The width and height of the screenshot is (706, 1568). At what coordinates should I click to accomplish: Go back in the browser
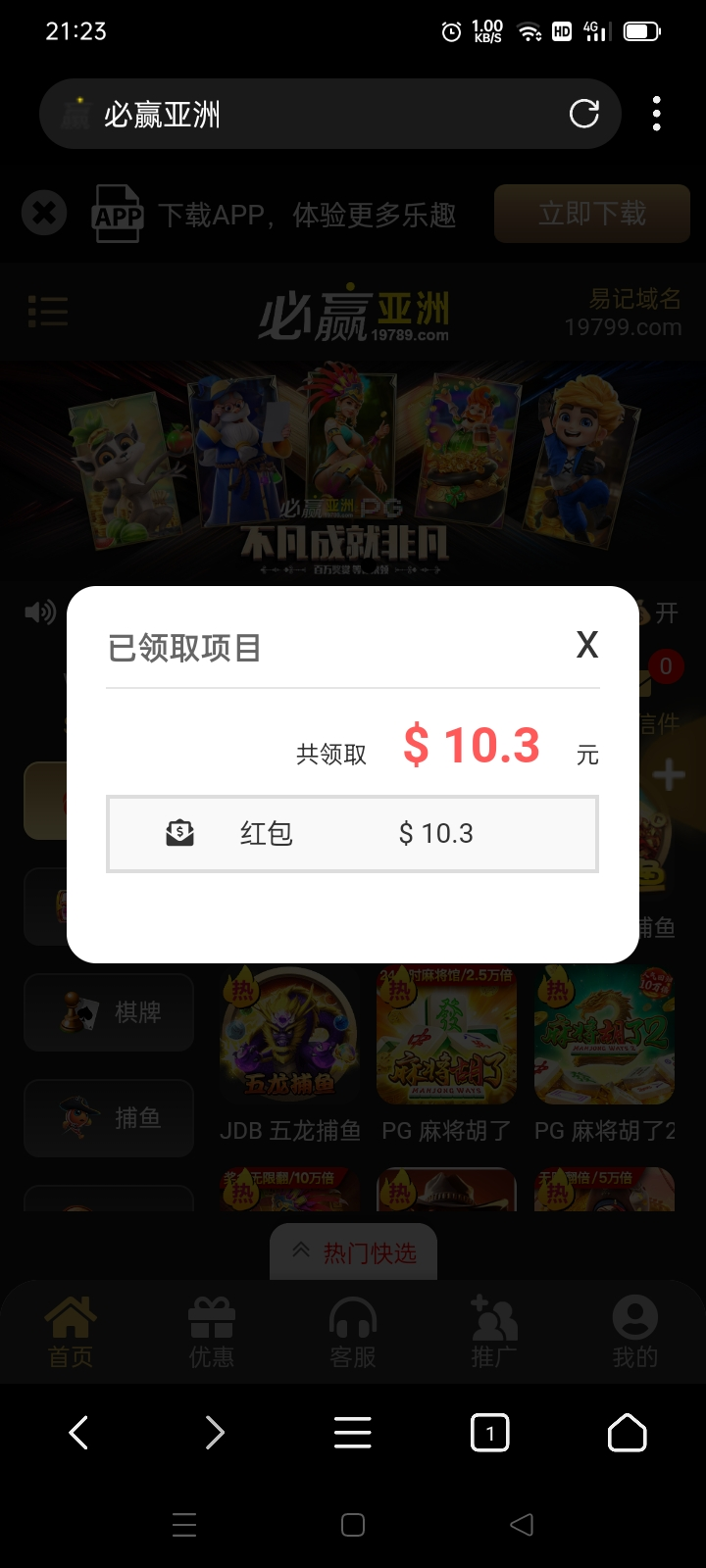pyautogui.click(x=78, y=1433)
